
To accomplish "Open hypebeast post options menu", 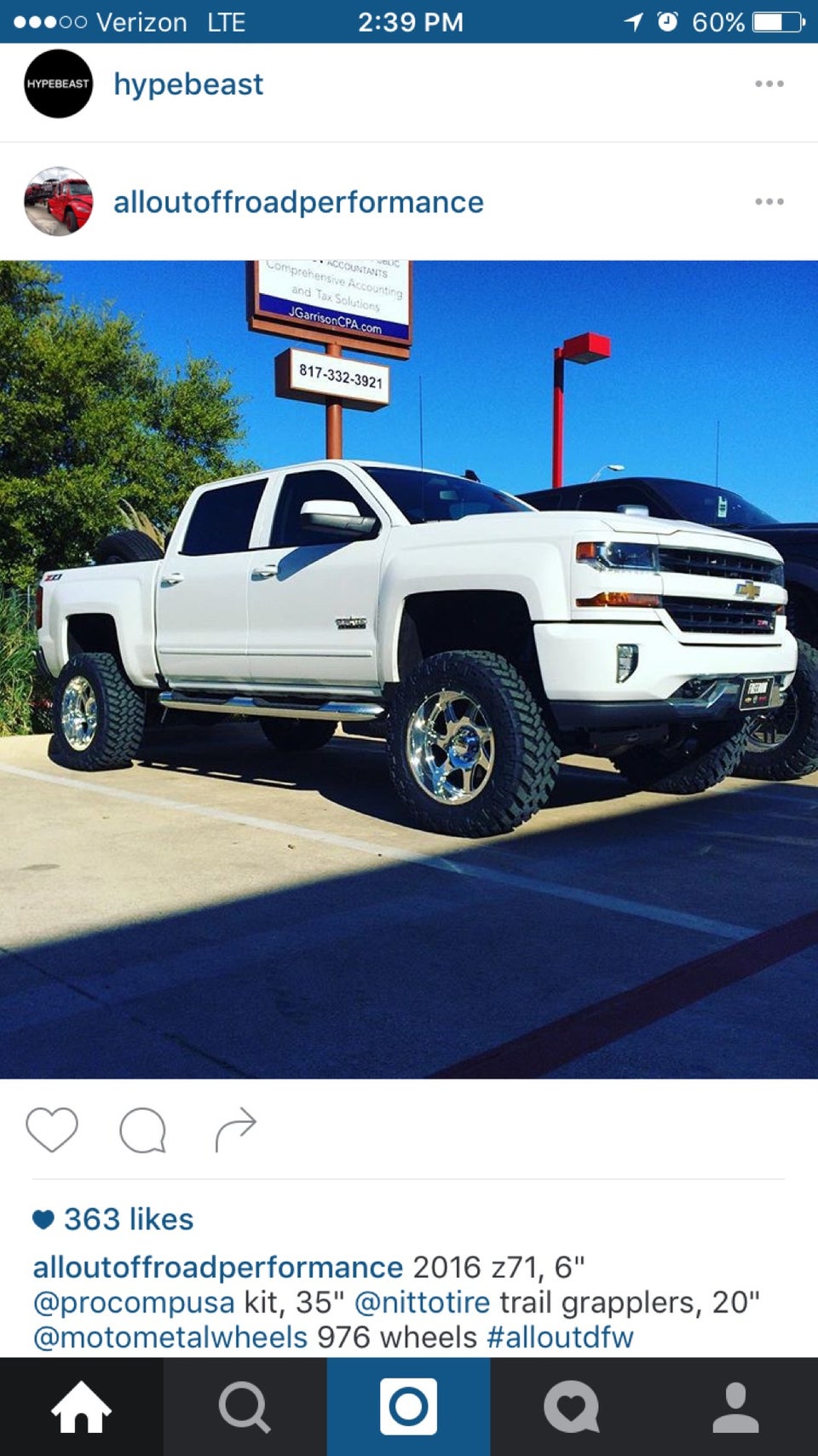I will pyautogui.click(x=769, y=84).
